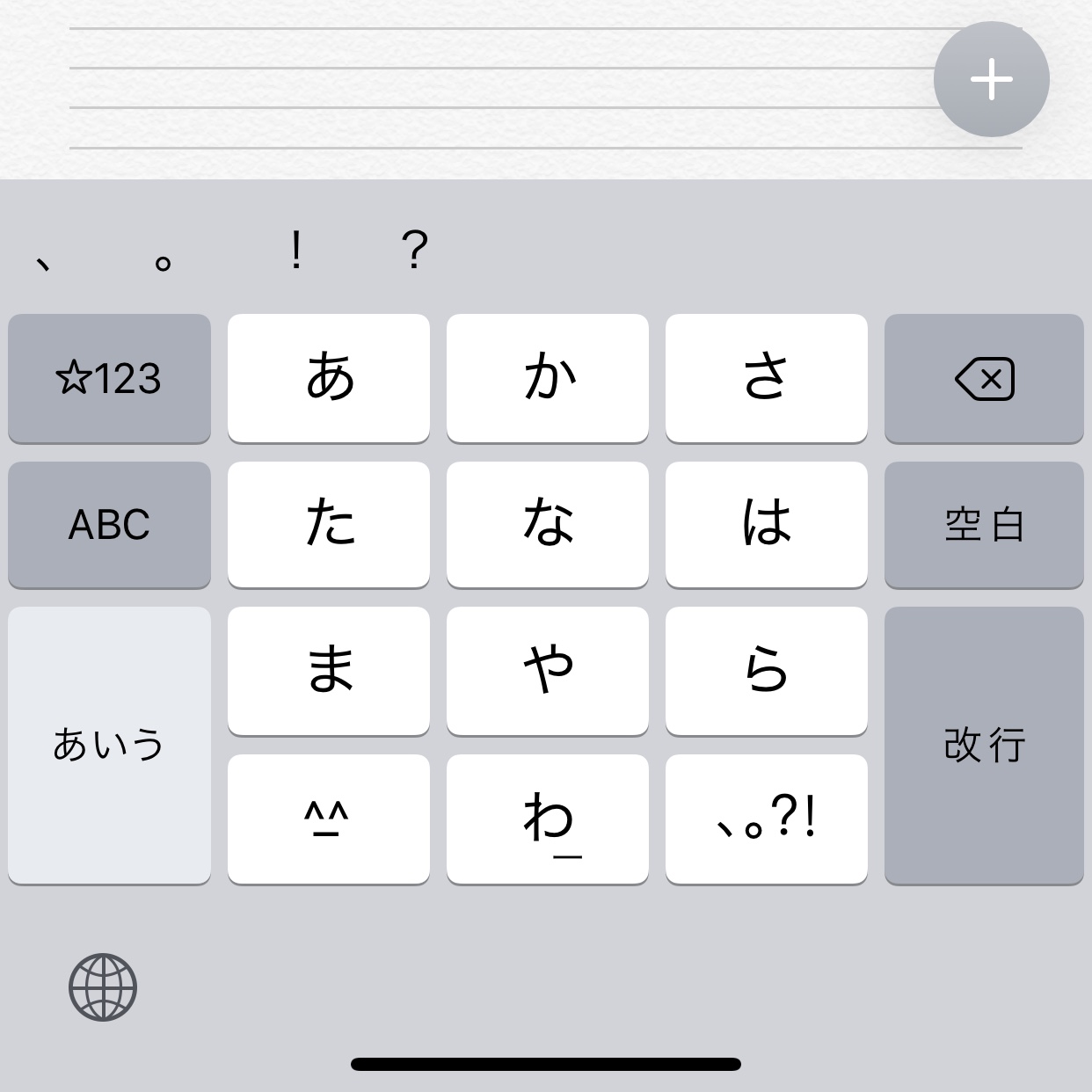The image size is (1092, 1092).
Task: Switch to the ABC alphabet keyboard
Action: pos(109,525)
